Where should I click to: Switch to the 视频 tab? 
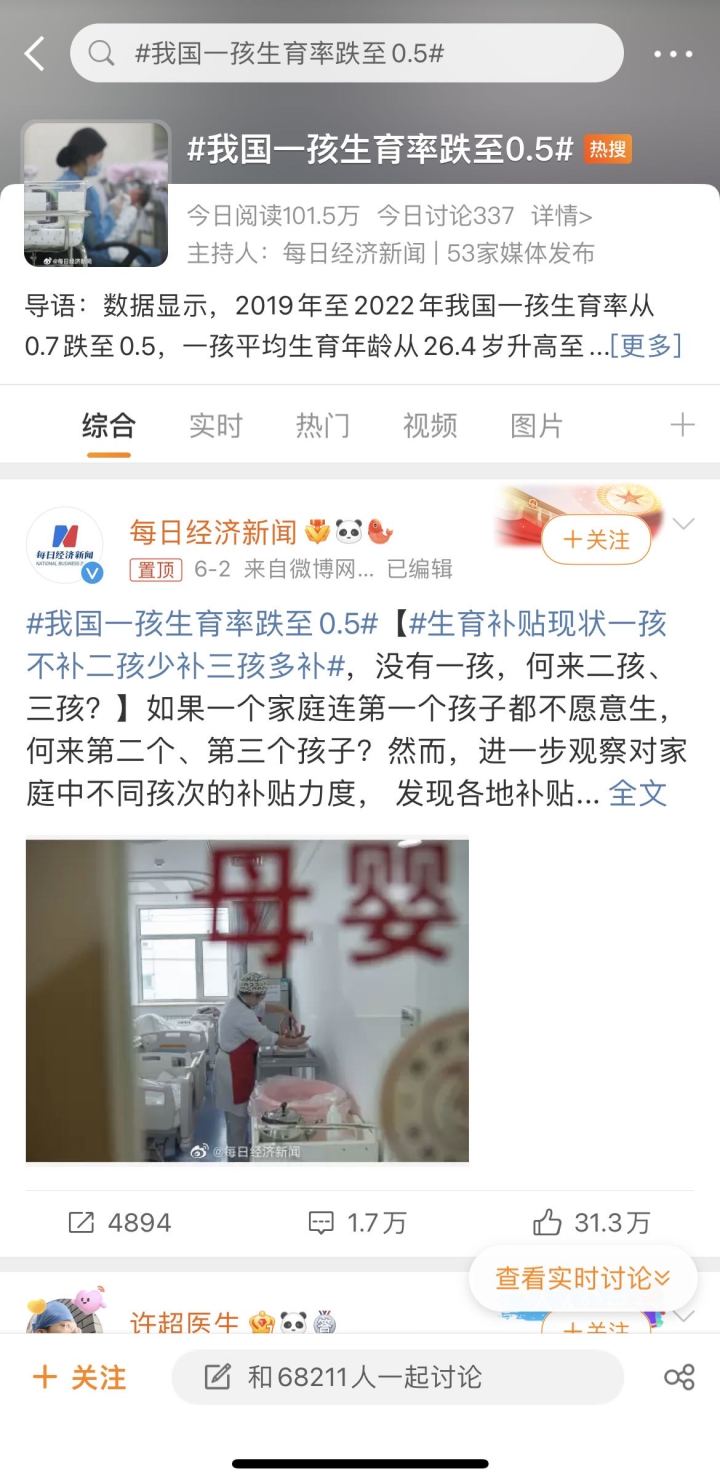(430, 426)
